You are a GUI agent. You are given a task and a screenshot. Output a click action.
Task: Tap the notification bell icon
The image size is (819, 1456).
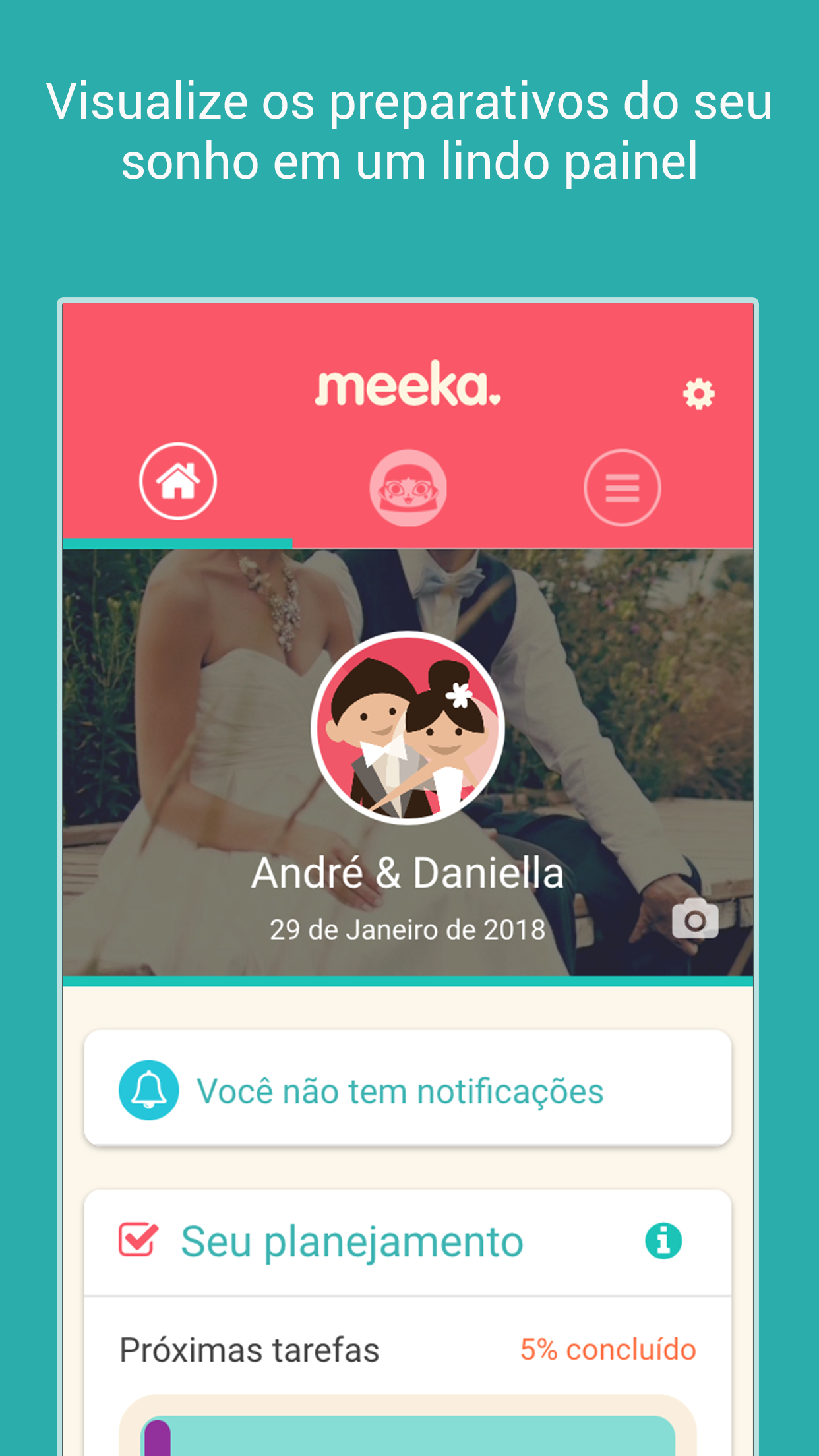coord(148,1089)
